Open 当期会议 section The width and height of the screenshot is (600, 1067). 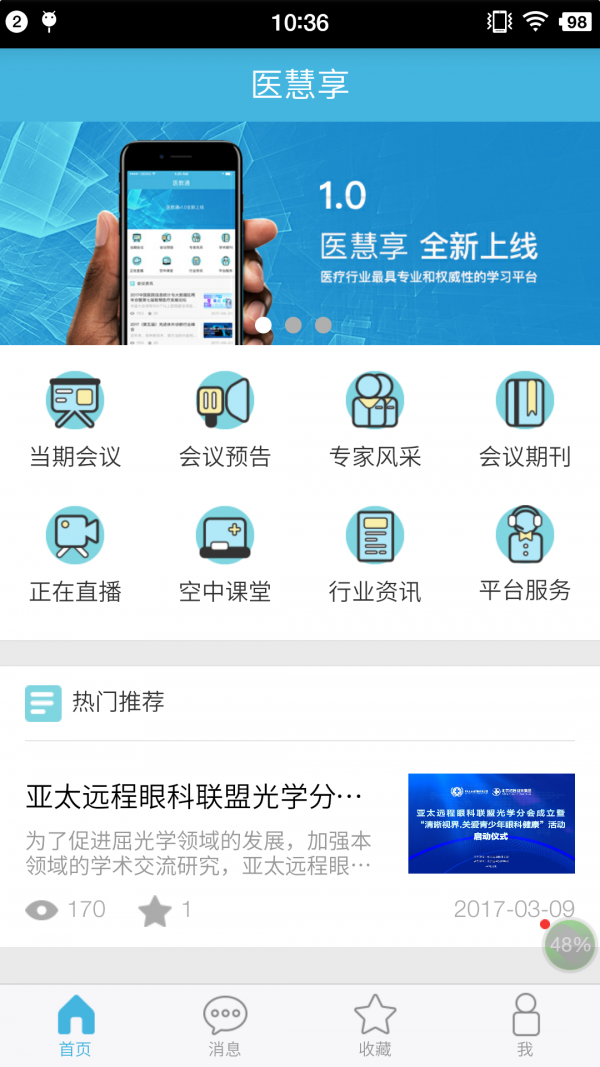[x=75, y=420]
